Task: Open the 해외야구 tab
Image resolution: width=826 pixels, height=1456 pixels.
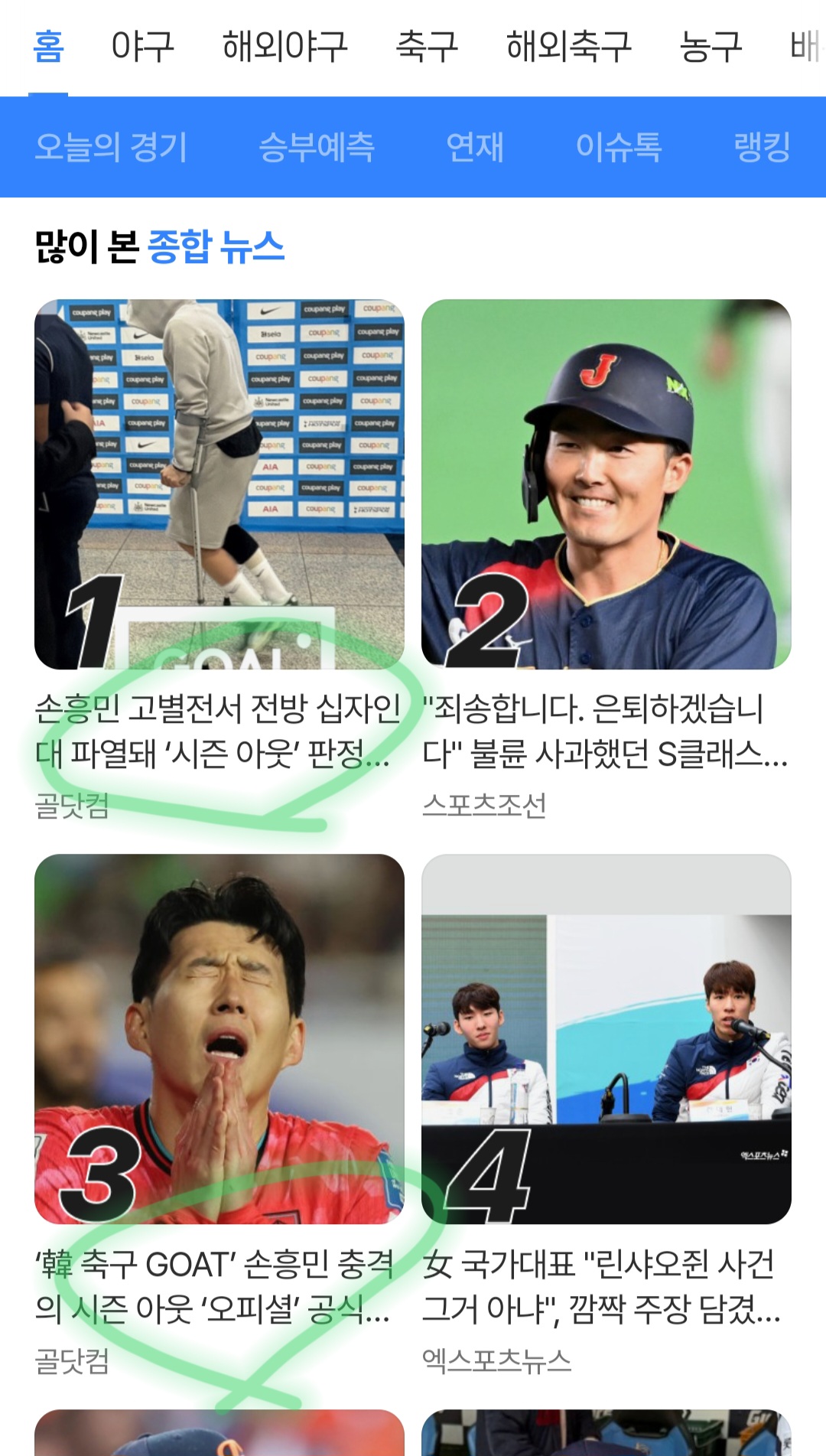Action: (x=285, y=47)
